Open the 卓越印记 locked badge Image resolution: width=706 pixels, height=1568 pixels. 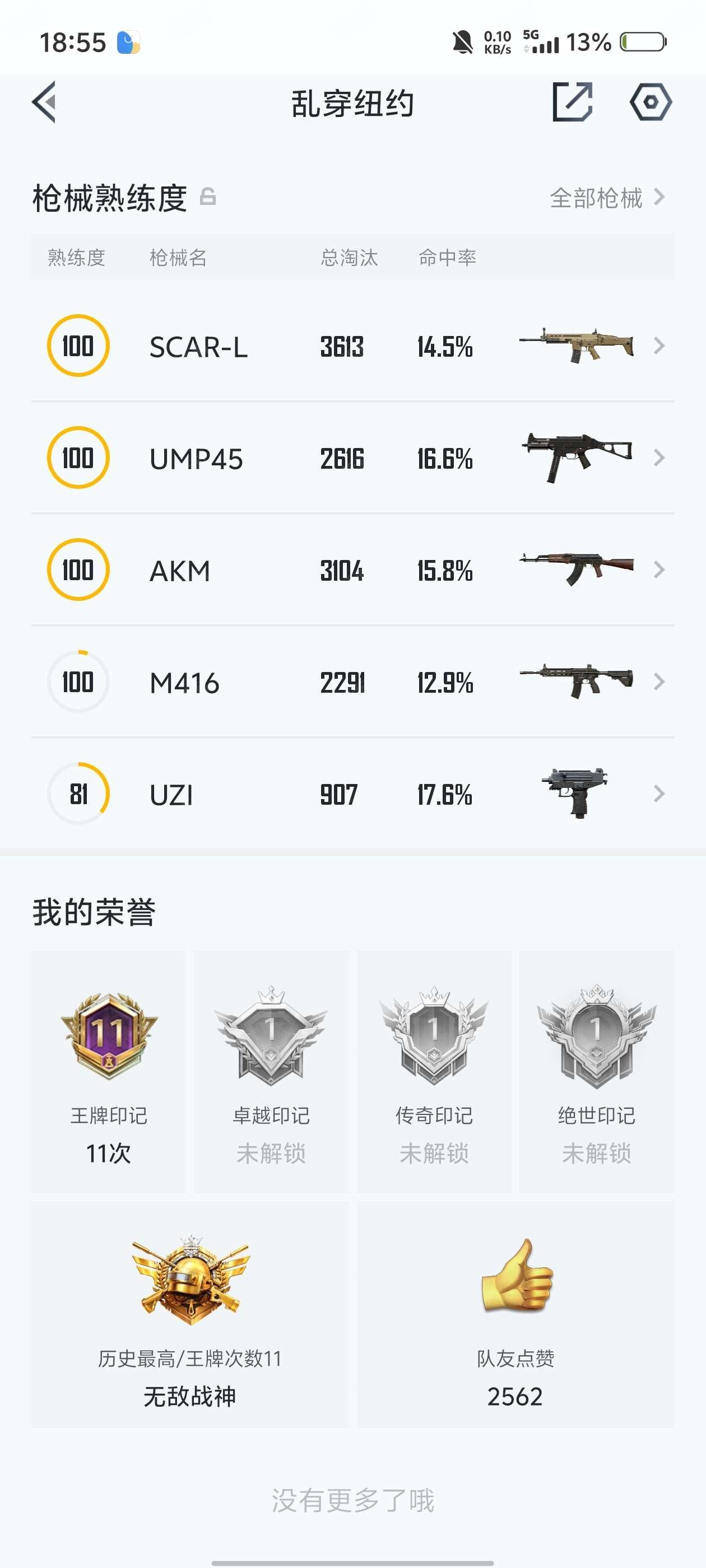click(271, 1071)
